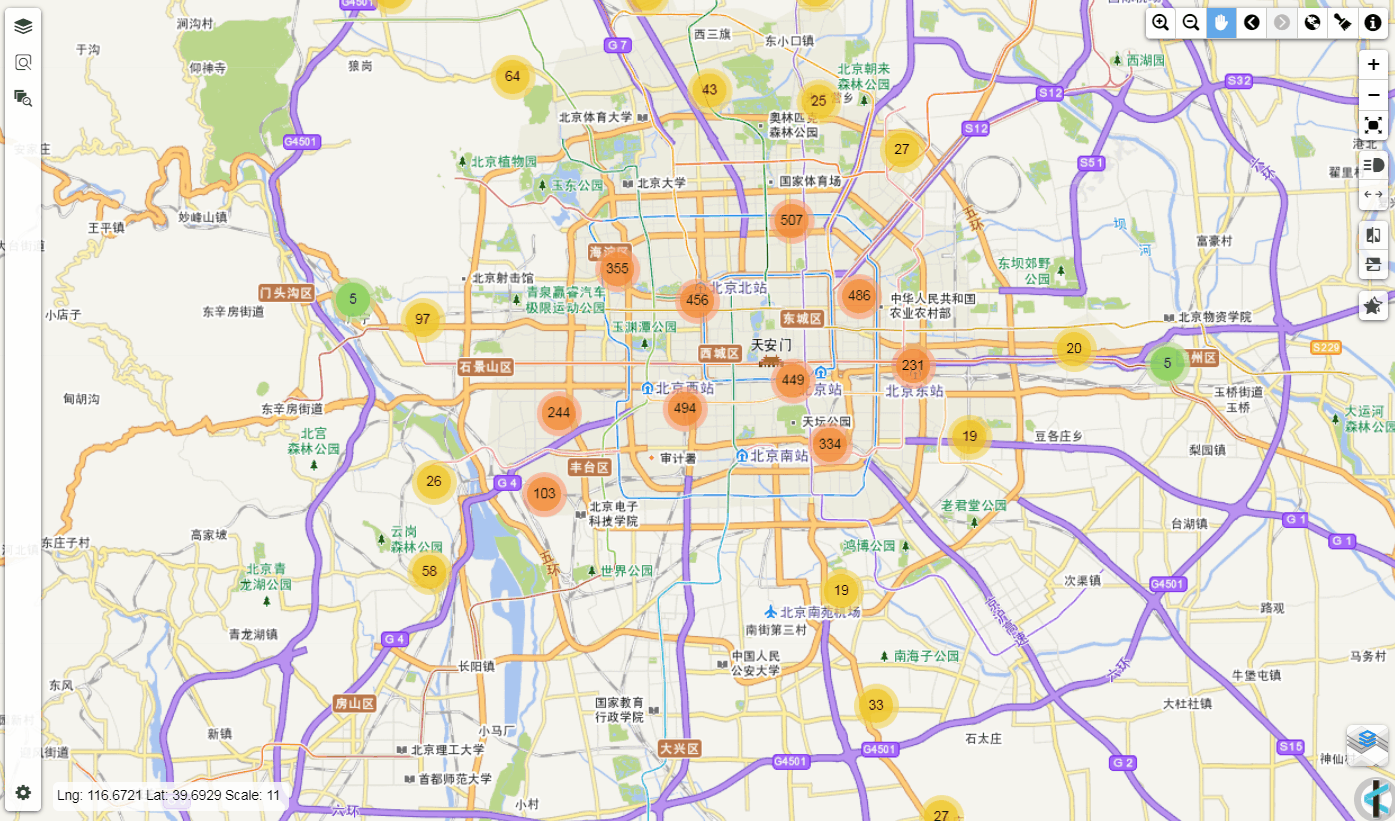Open the measure distance arrows tool
The width and height of the screenshot is (1395, 821).
(1374, 194)
